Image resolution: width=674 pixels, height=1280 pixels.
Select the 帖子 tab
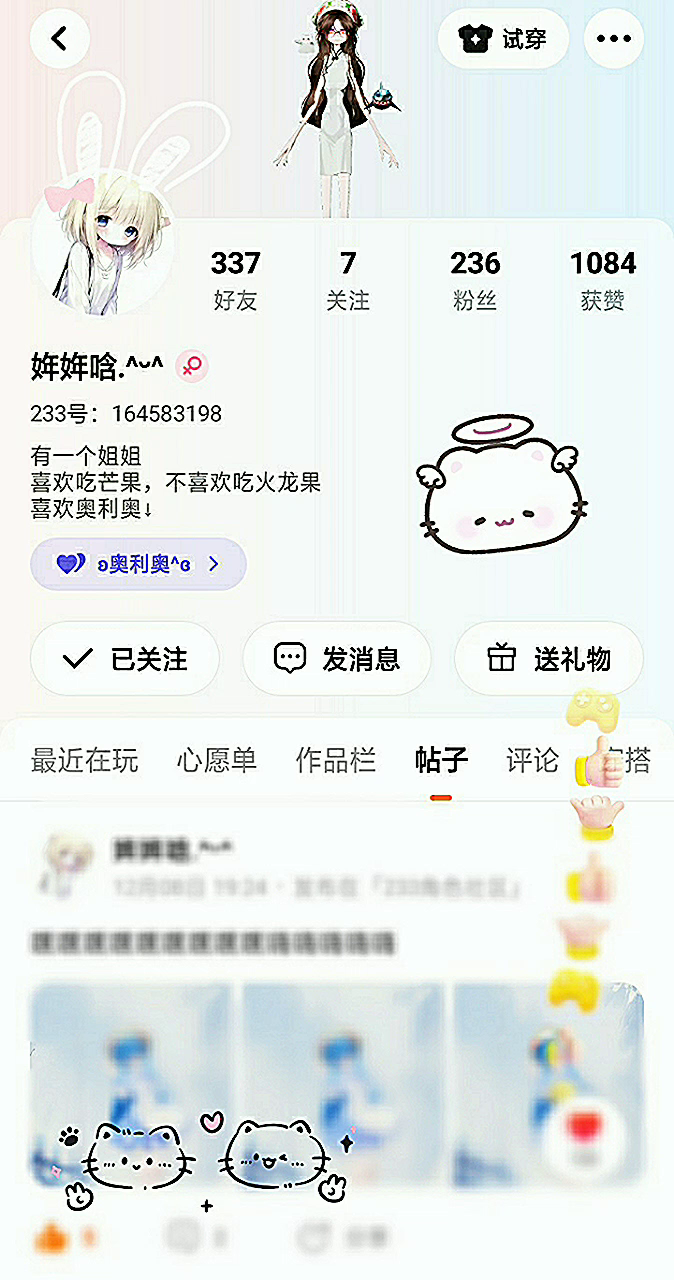(x=441, y=761)
